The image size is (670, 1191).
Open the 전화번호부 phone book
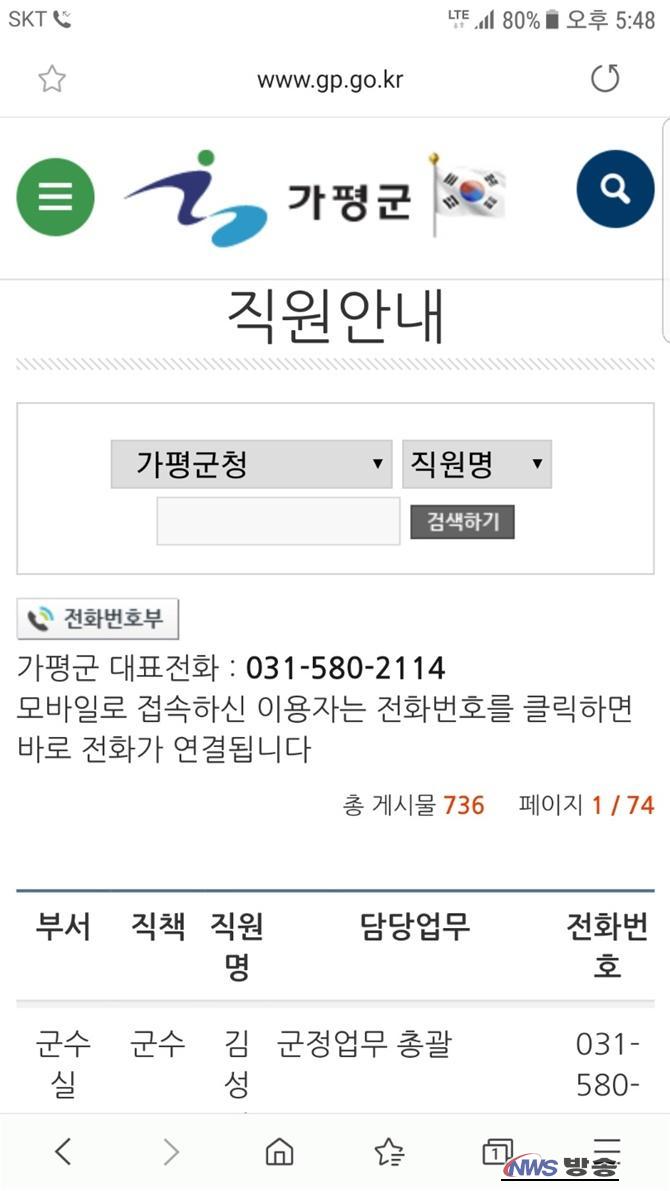click(98, 619)
